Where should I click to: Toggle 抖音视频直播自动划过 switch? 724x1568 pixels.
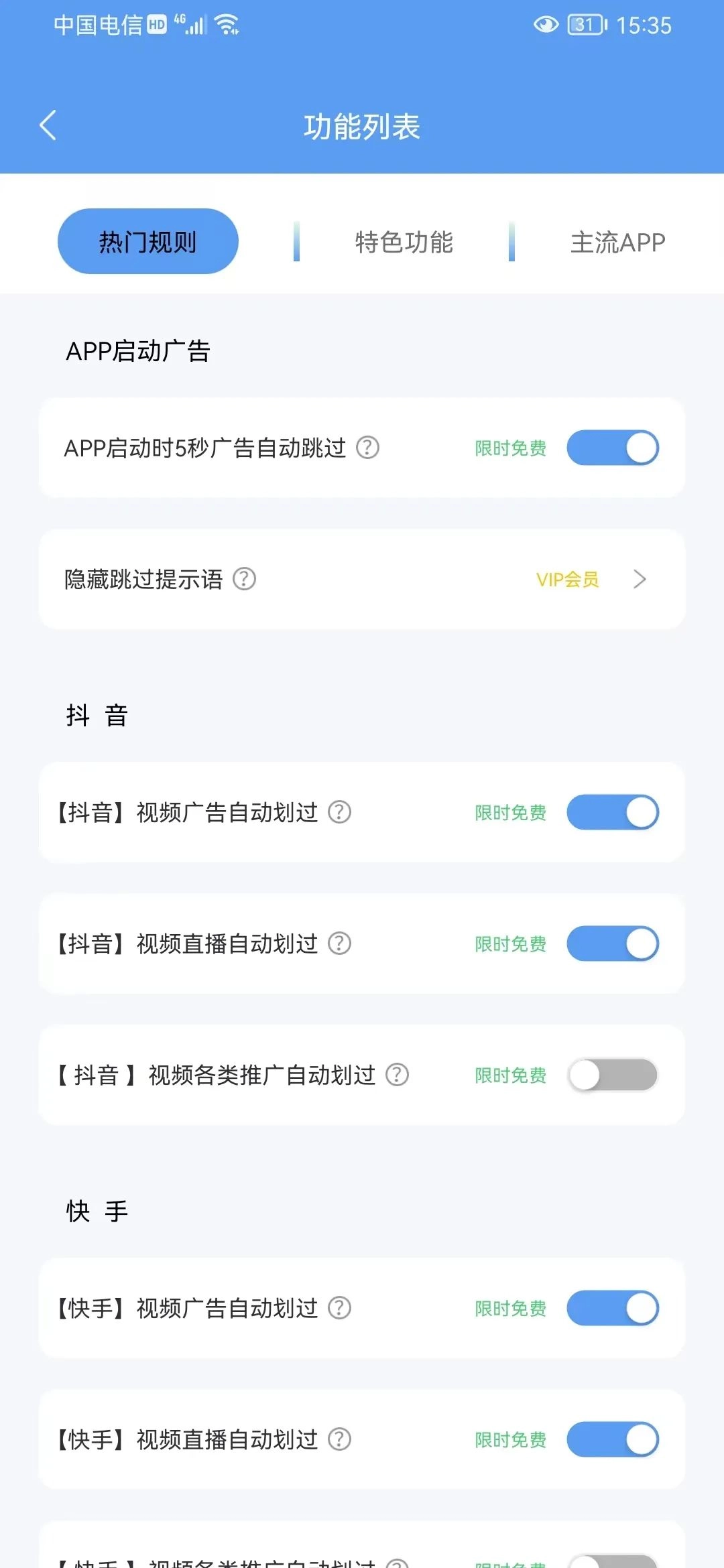pyautogui.click(x=612, y=943)
